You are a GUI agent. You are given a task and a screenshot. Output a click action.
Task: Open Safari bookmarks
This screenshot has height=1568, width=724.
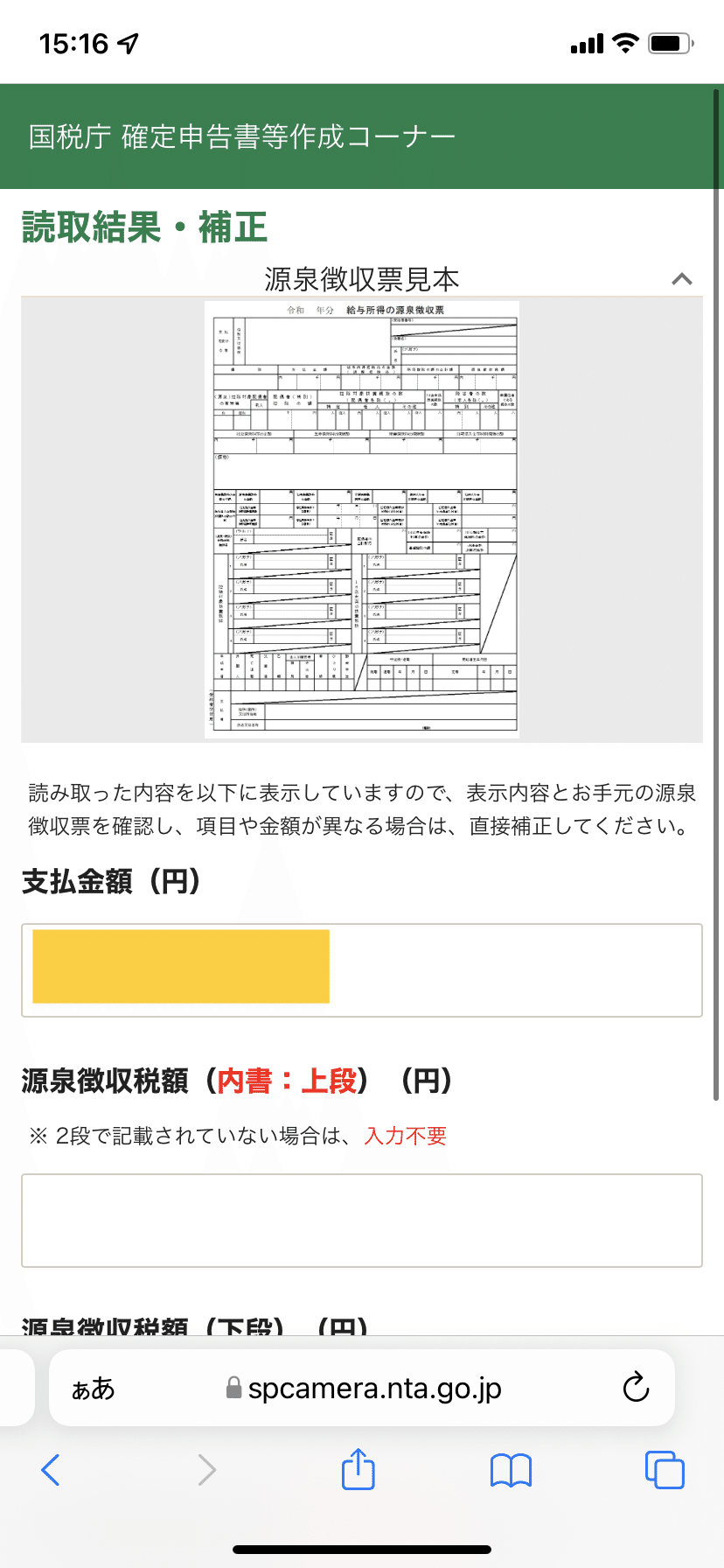click(512, 1471)
